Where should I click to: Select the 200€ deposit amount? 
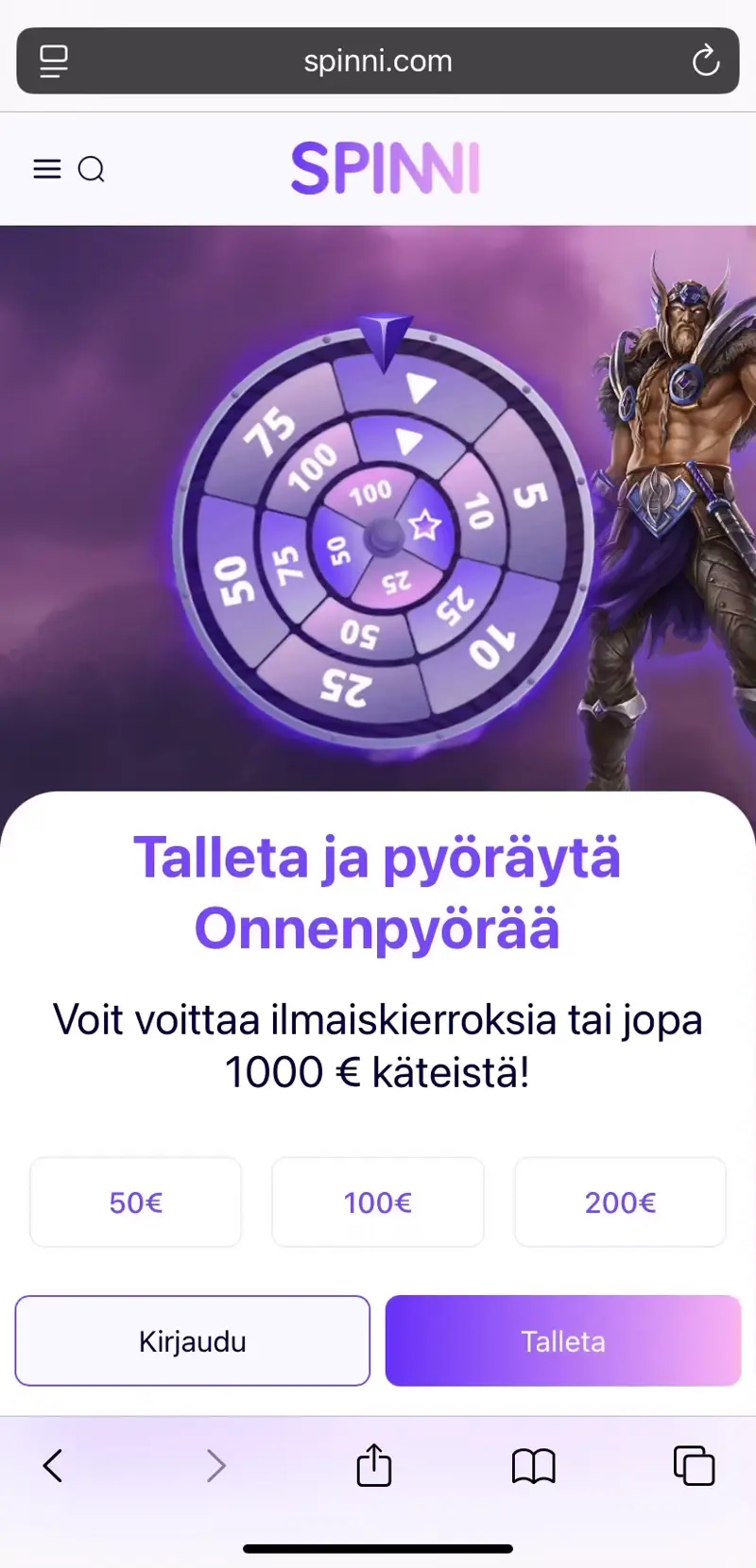[620, 1202]
